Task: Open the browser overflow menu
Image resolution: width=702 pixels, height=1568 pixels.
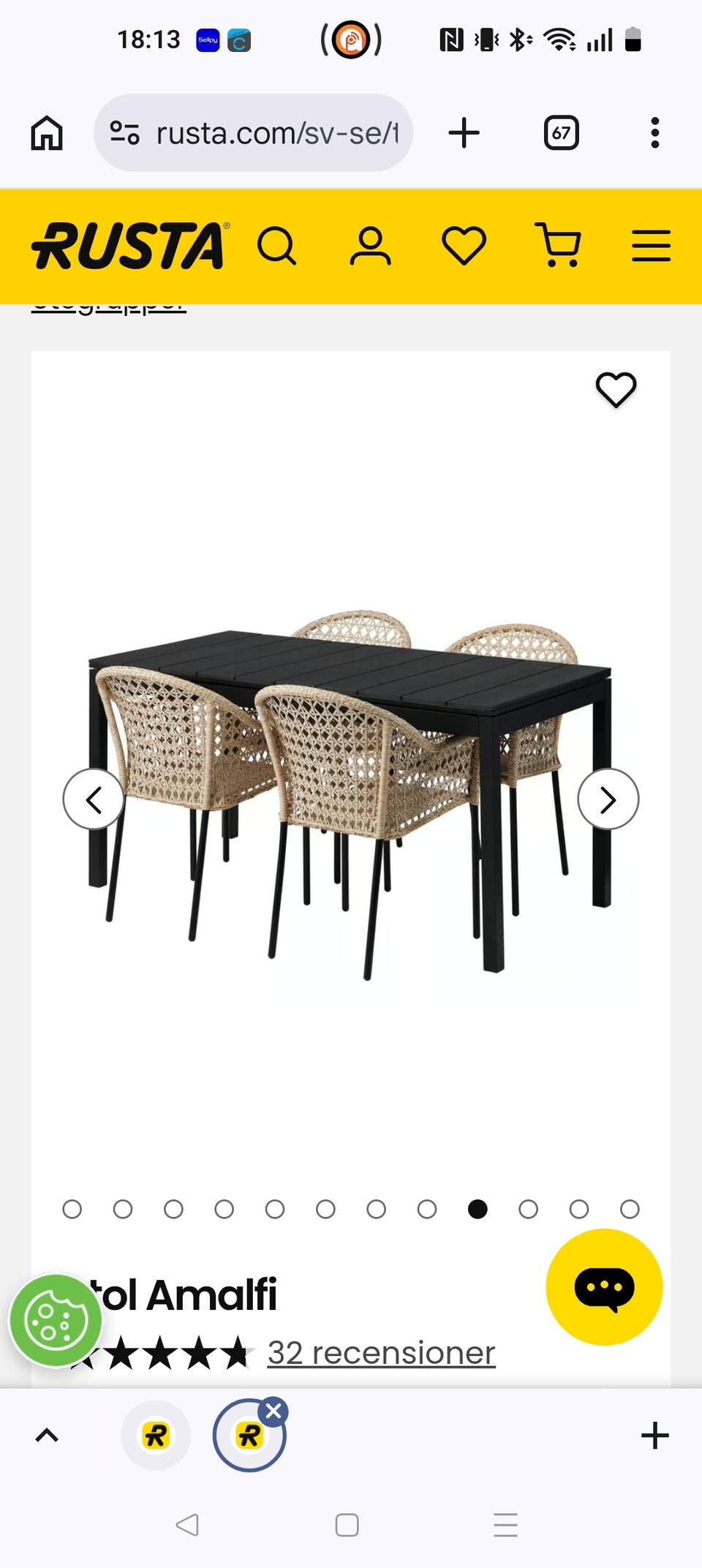Action: [x=654, y=133]
